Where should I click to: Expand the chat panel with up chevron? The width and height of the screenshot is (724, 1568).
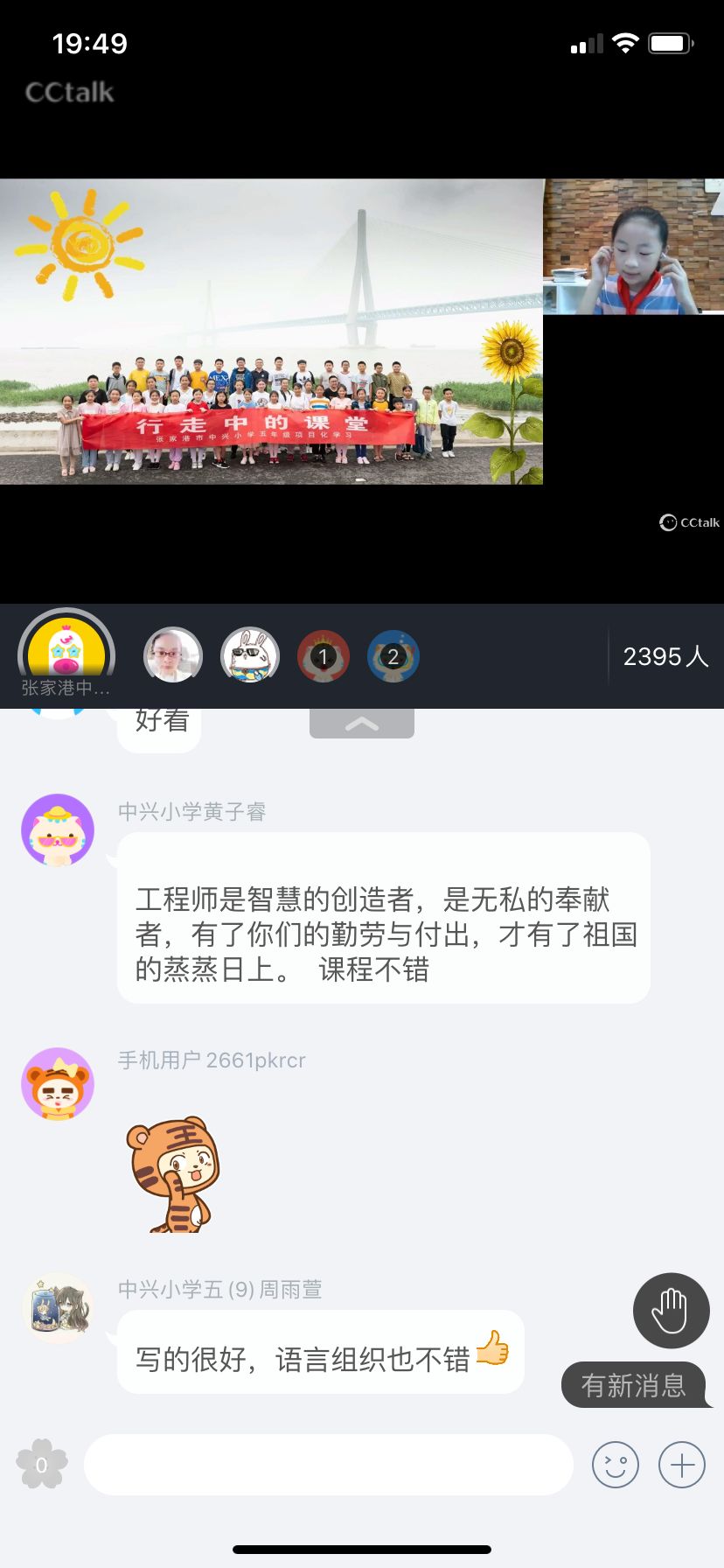point(361,724)
